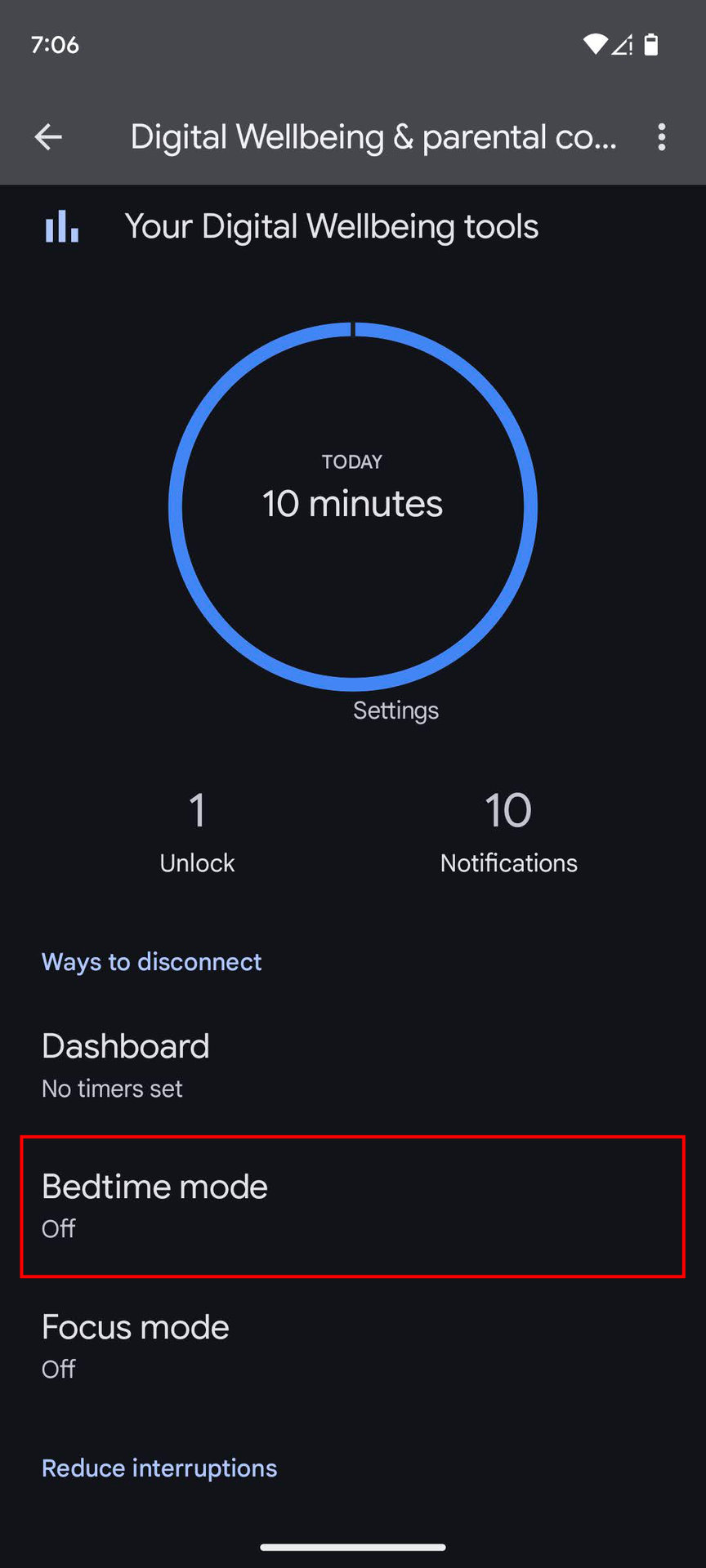Viewport: 706px width, 1568px height.
Task: Open Focus mode settings
Action: [353, 1346]
